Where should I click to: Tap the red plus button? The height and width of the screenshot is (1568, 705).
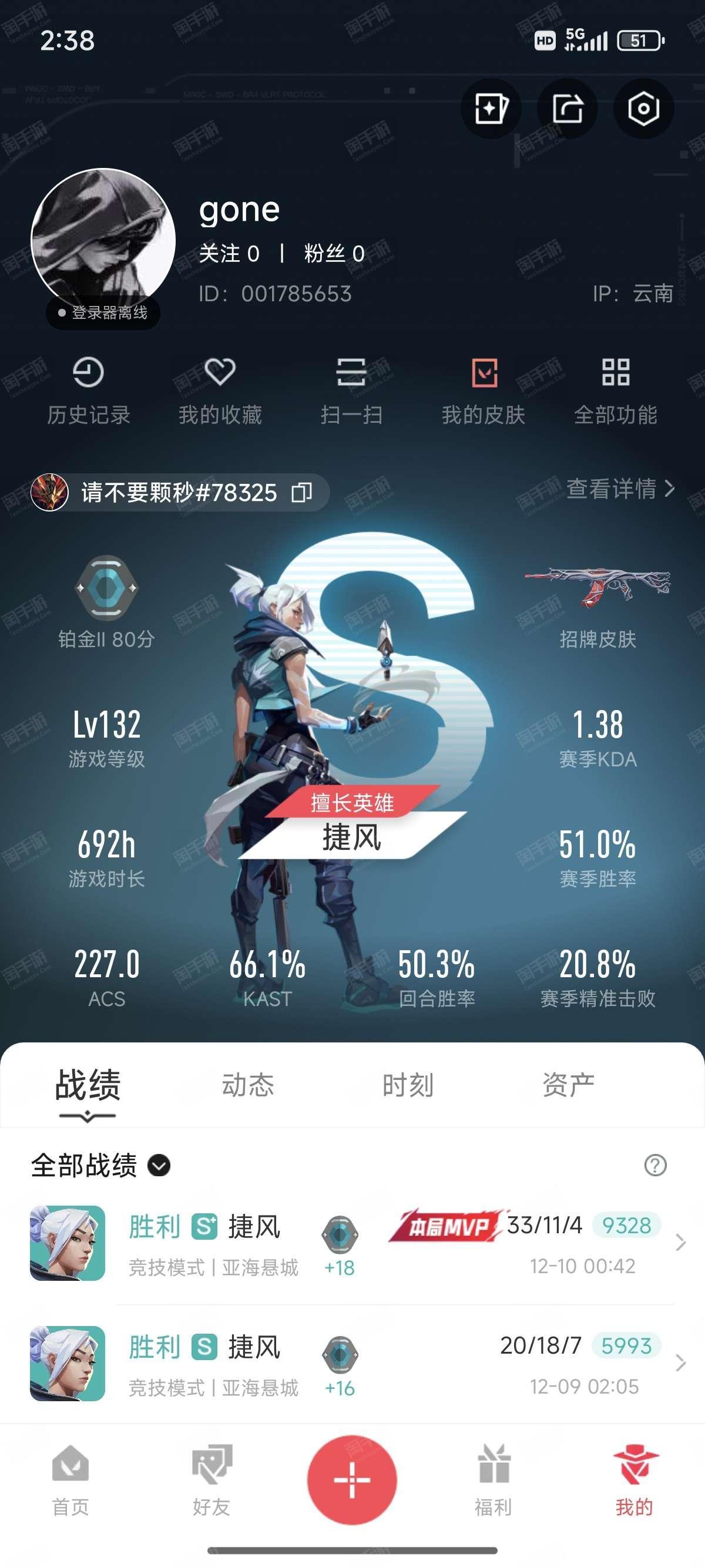coord(352,1480)
